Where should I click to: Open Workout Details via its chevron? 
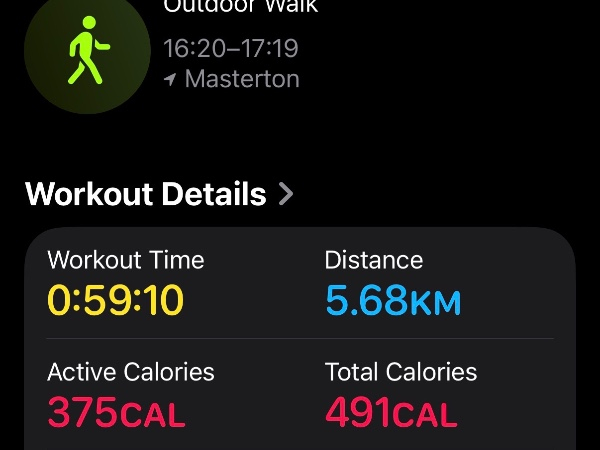tap(285, 194)
